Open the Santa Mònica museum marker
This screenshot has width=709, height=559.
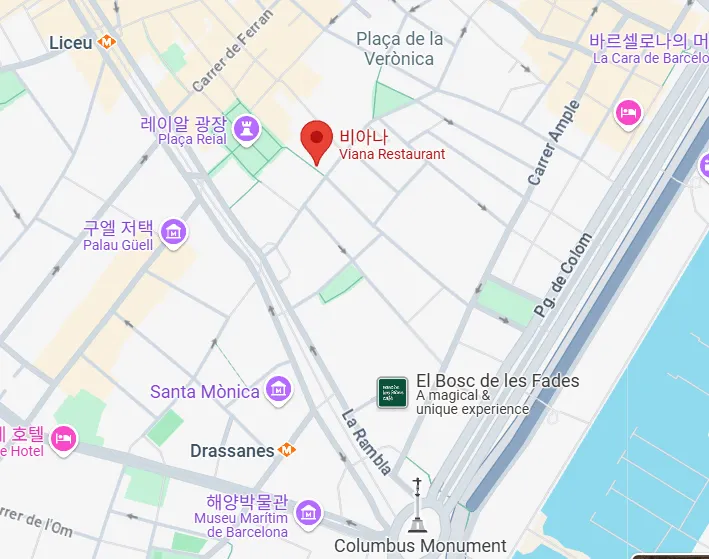tap(279, 390)
